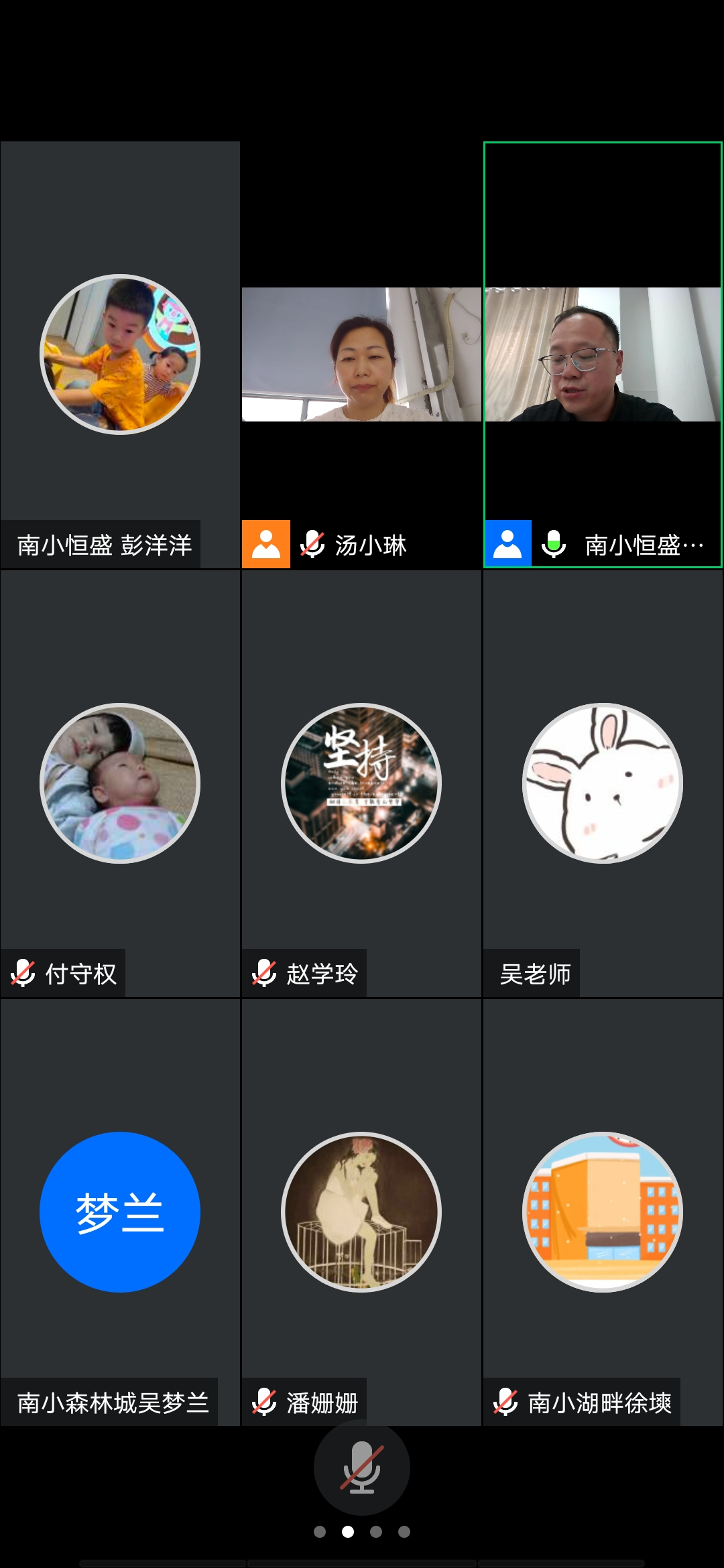
Task: Select the speaking participant 南小恒盛 video tile
Action: (603, 354)
